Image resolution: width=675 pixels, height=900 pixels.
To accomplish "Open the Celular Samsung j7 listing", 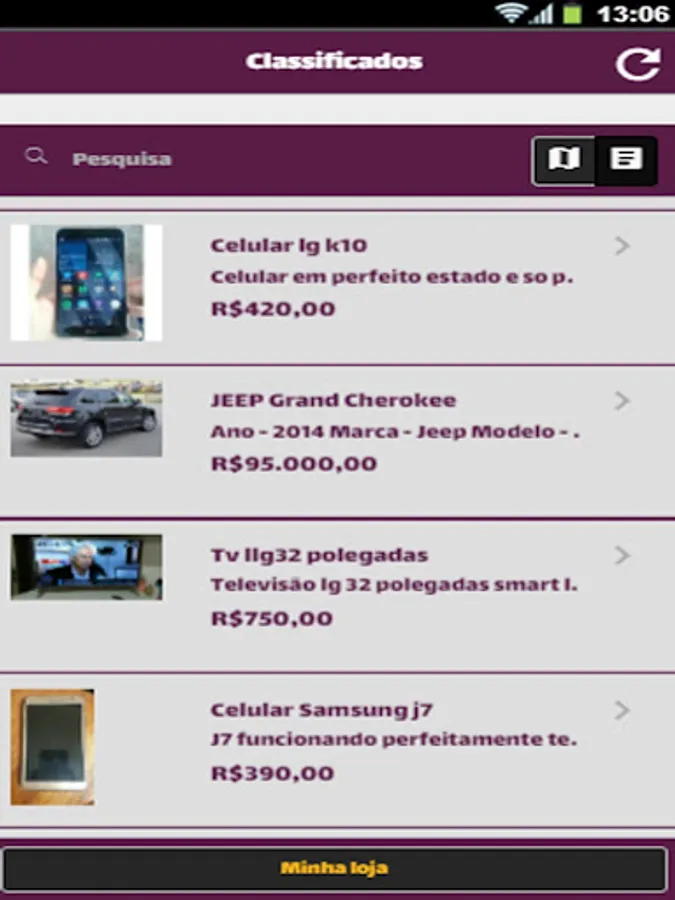I will 338,750.
